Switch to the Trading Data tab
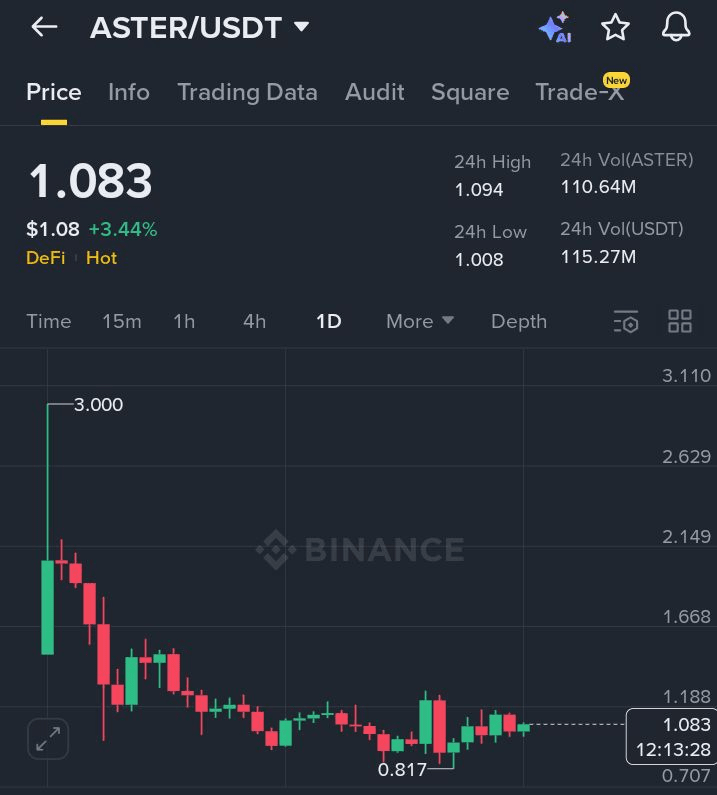717x795 pixels. (x=247, y=93)
